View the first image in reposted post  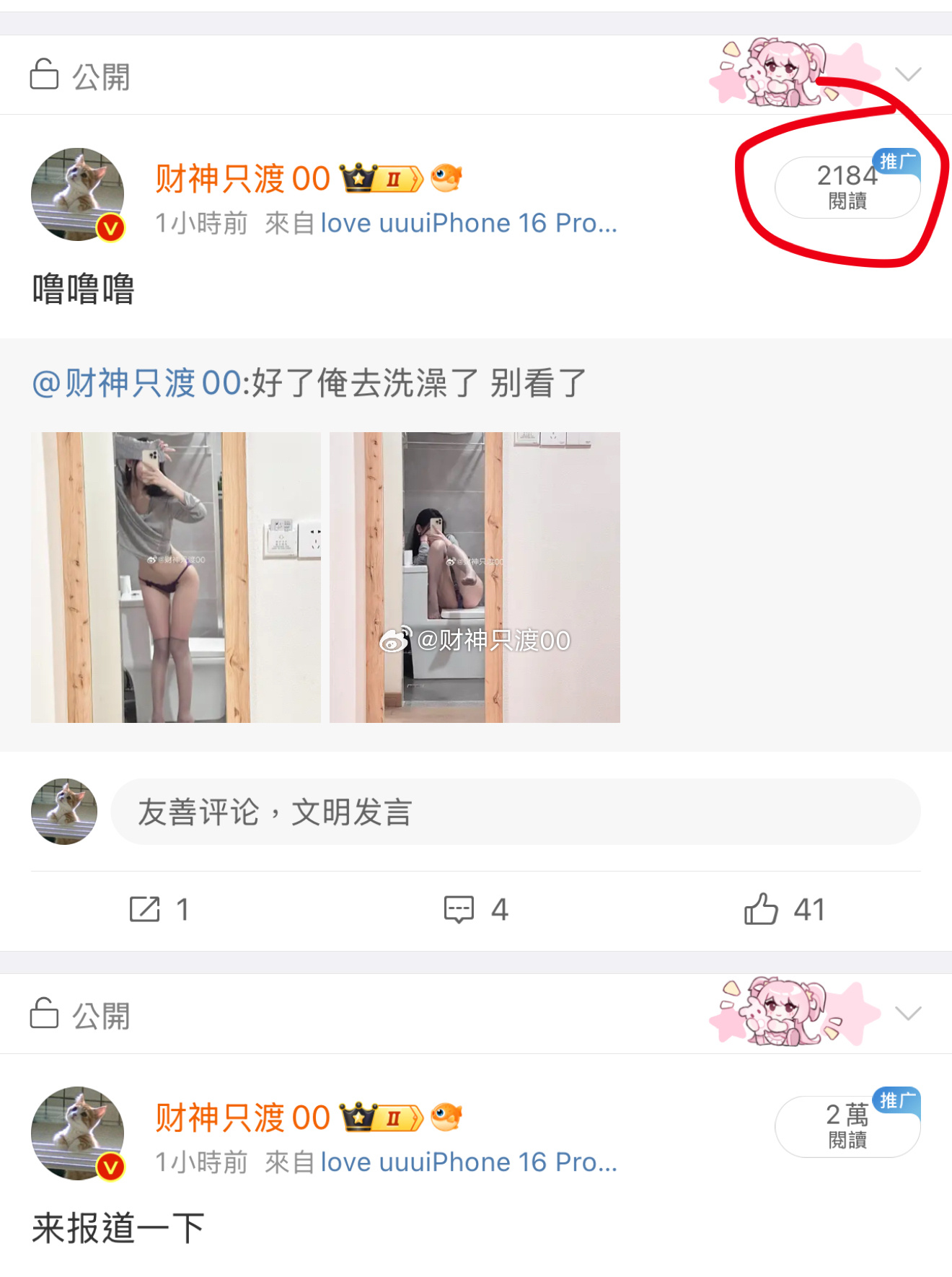tap(176, 577)
